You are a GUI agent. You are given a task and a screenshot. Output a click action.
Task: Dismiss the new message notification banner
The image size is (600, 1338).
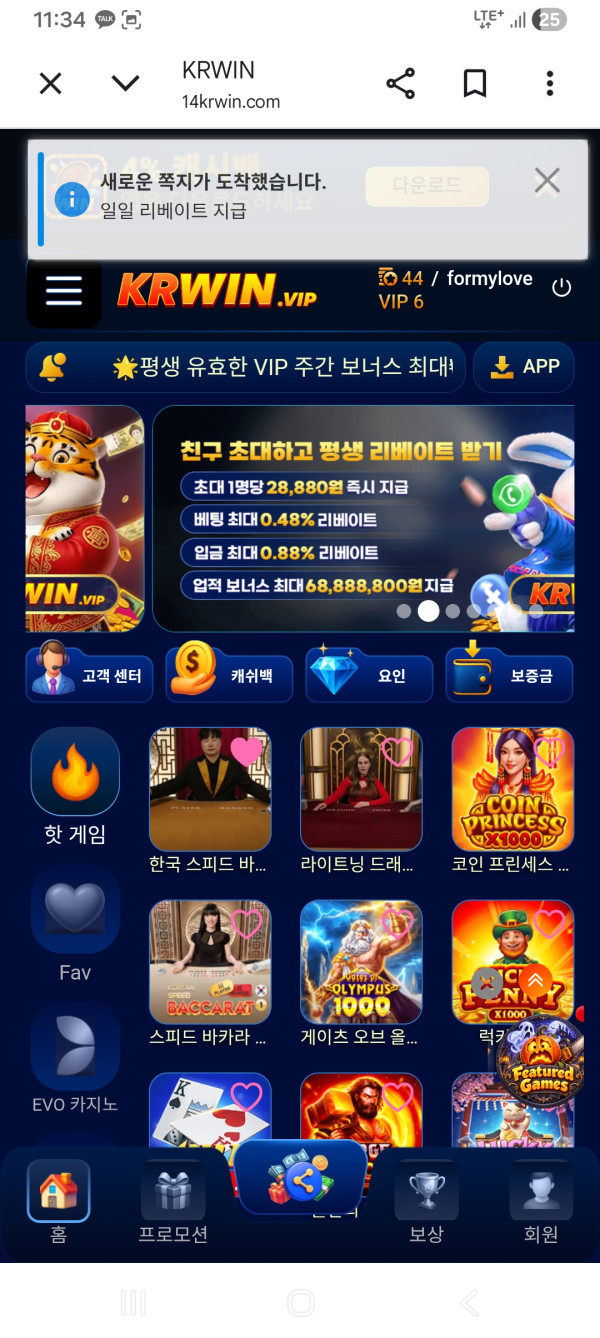click(547, 180)
